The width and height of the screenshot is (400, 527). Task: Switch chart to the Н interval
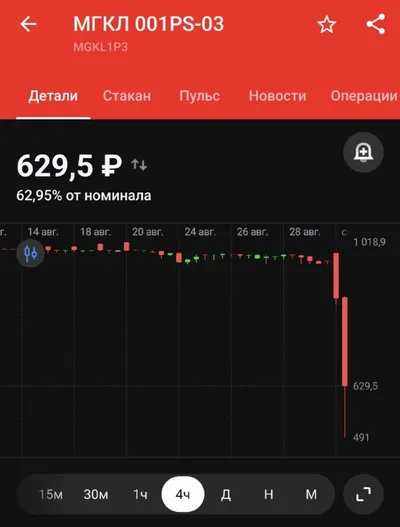pos(269,494)
